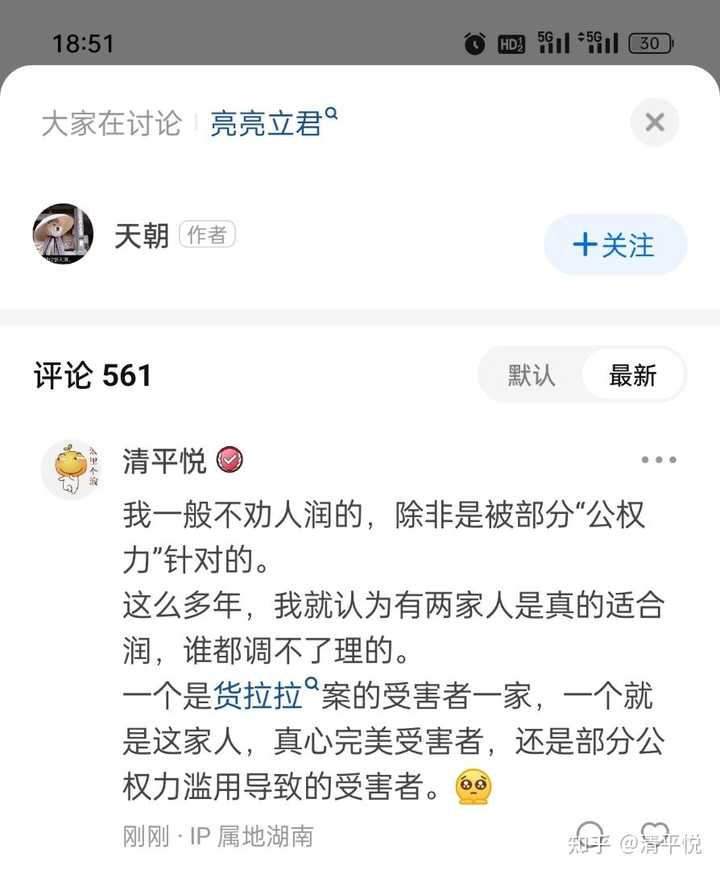Open 天朝's profile avatar
The image size is (720, 874).
(x=64, y=236)
